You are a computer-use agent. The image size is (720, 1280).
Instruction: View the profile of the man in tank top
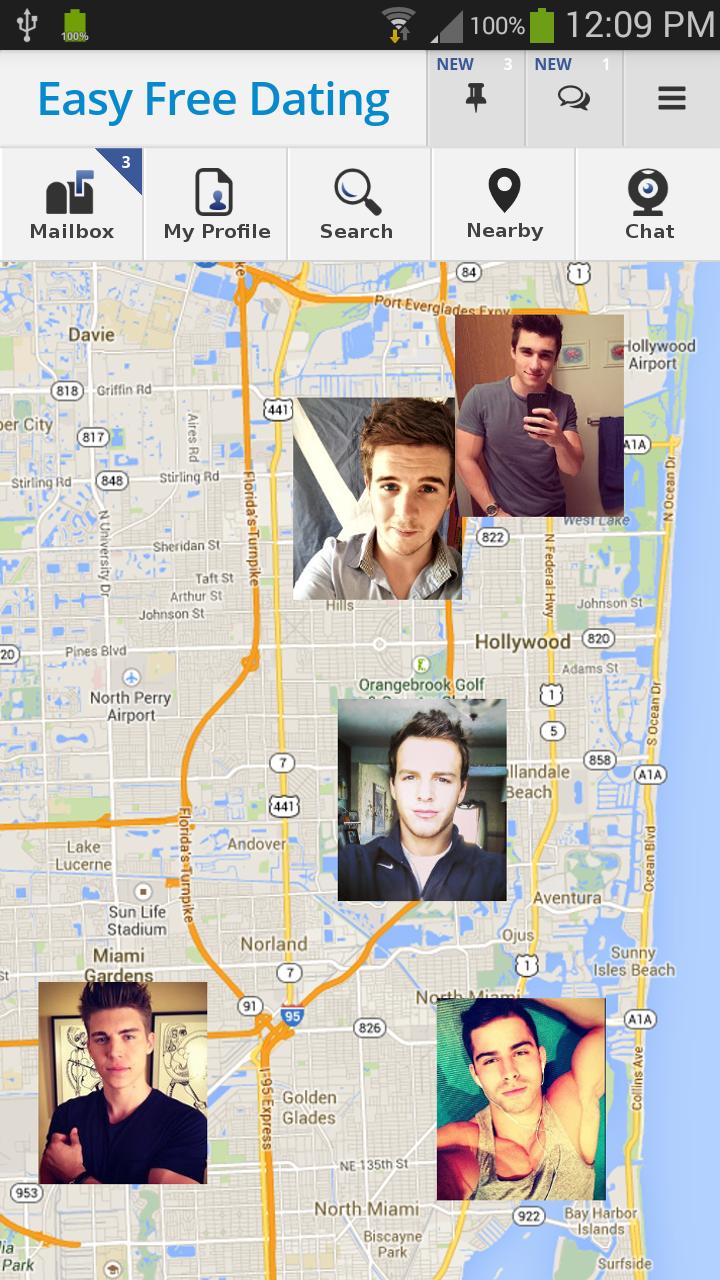[x=521, y=1098]
